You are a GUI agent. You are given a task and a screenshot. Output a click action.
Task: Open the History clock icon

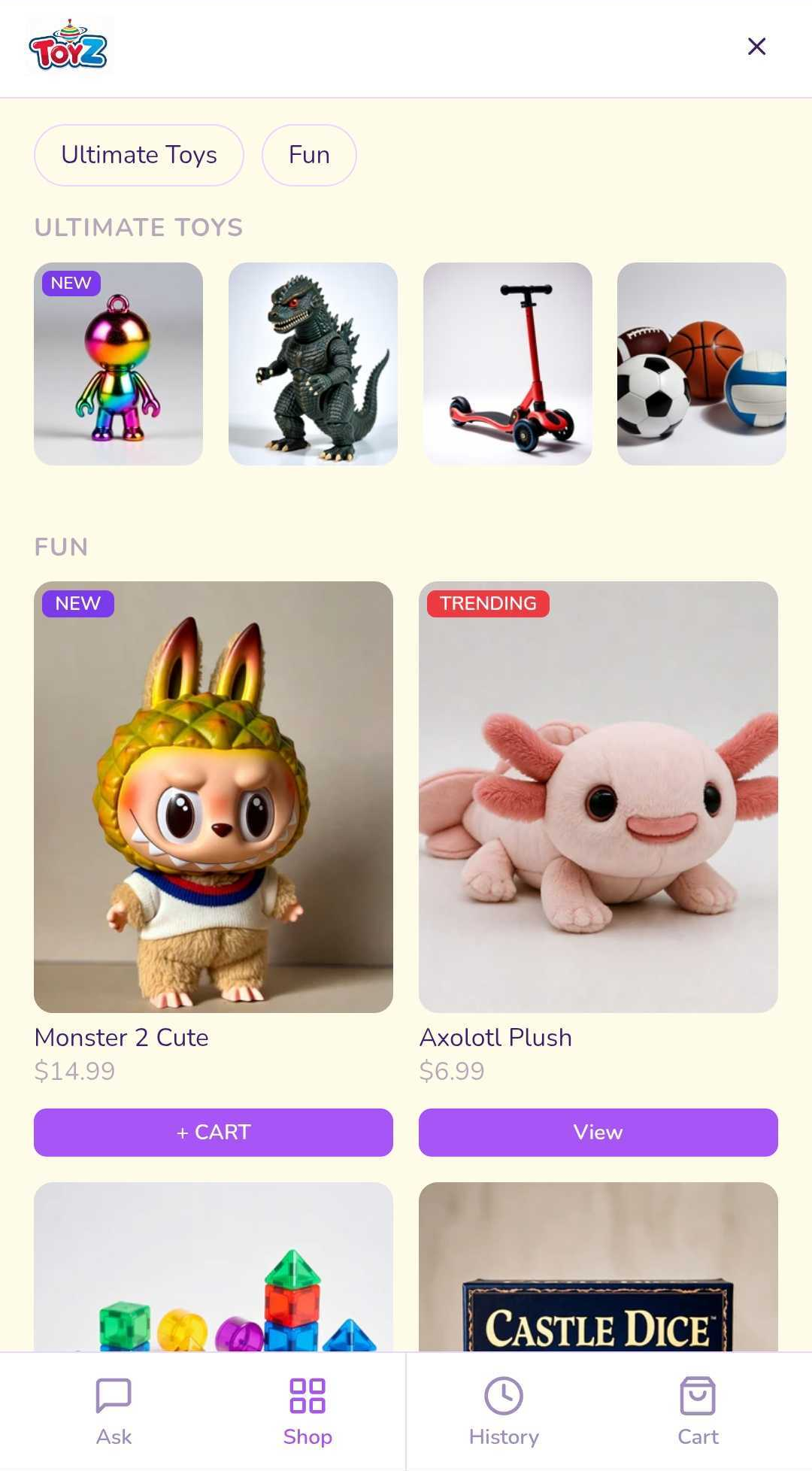(x=503, y=1410)
